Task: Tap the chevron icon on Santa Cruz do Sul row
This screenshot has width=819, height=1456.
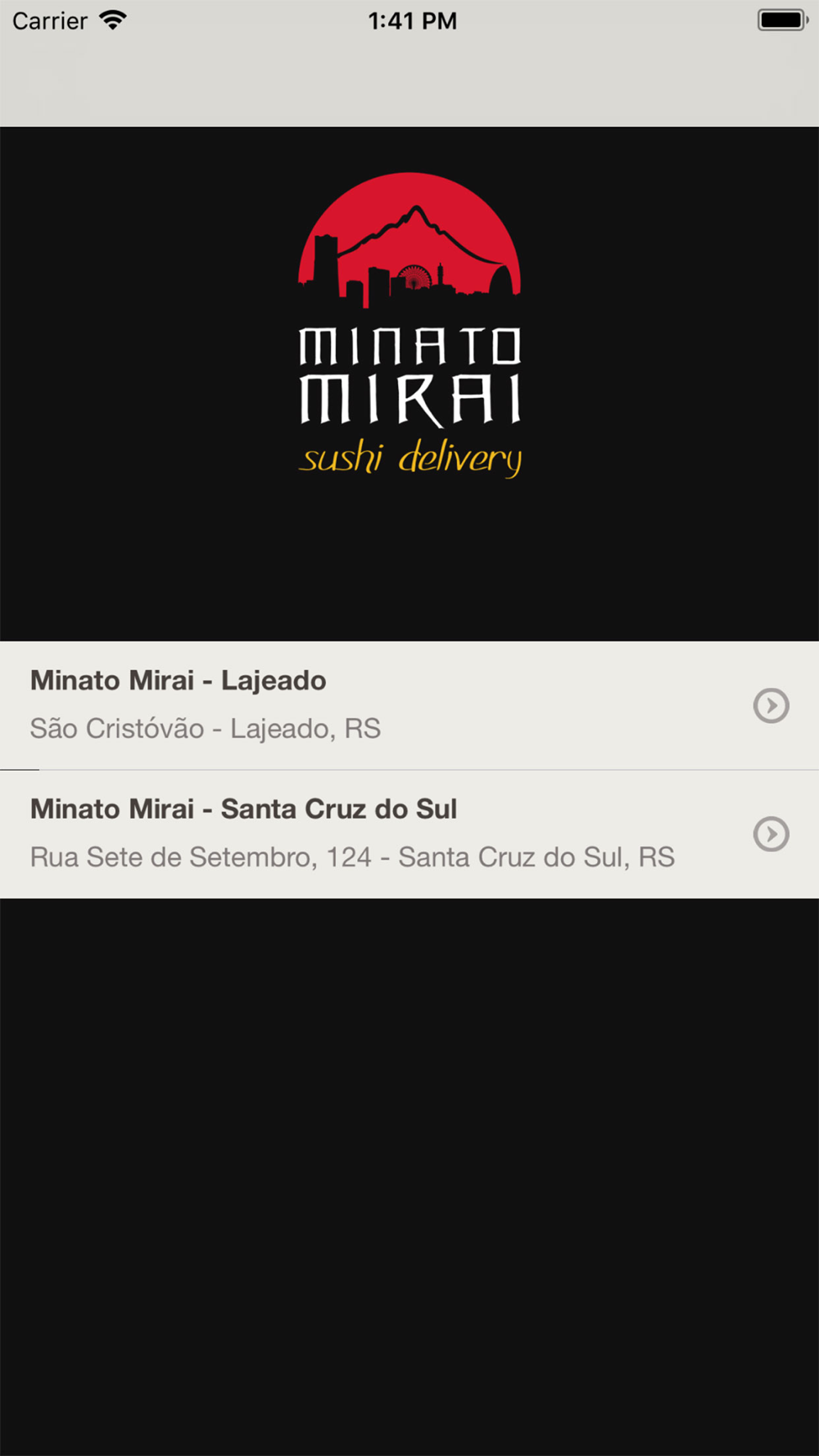Action: [x=771, y=834]
